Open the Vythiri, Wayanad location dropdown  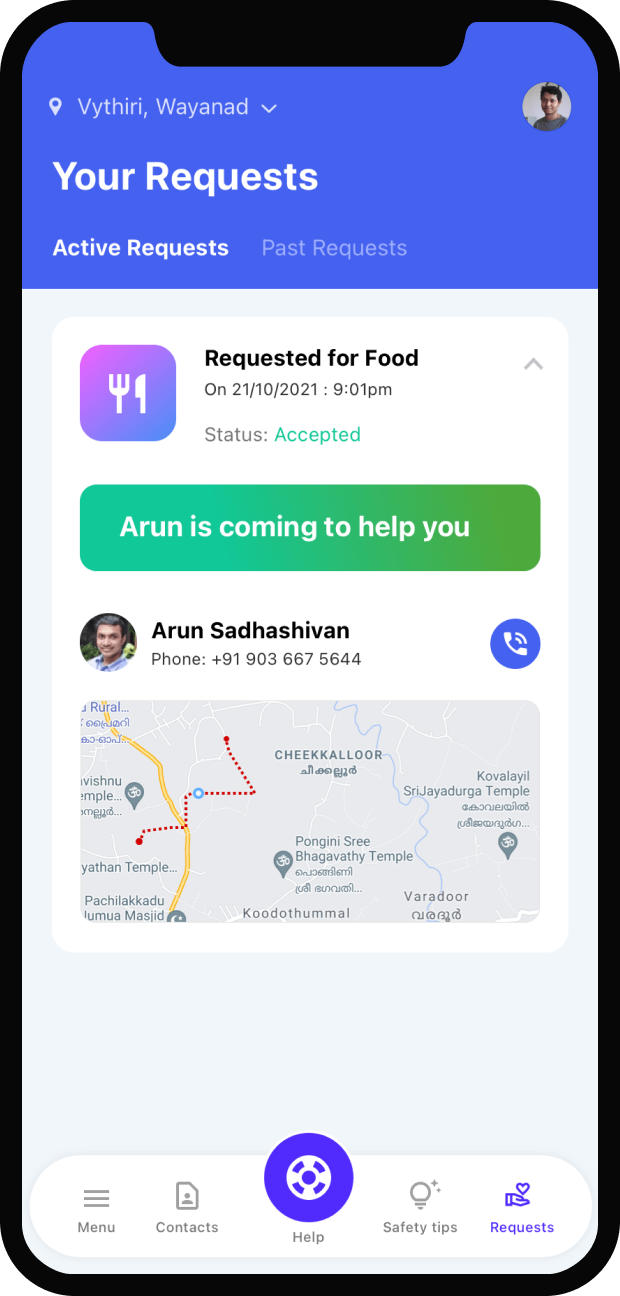click(x=165, y=107)
